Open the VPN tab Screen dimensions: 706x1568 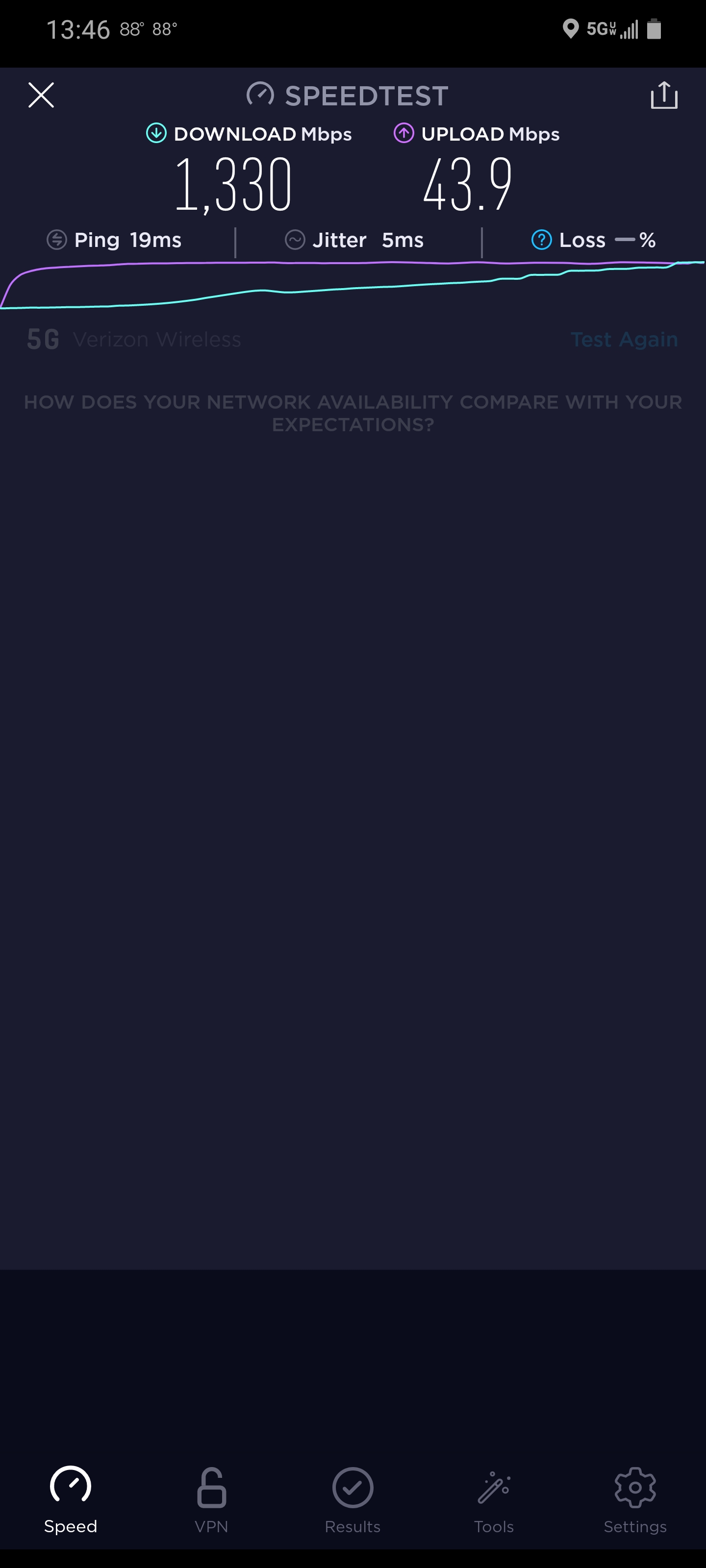coord(211,1499)
